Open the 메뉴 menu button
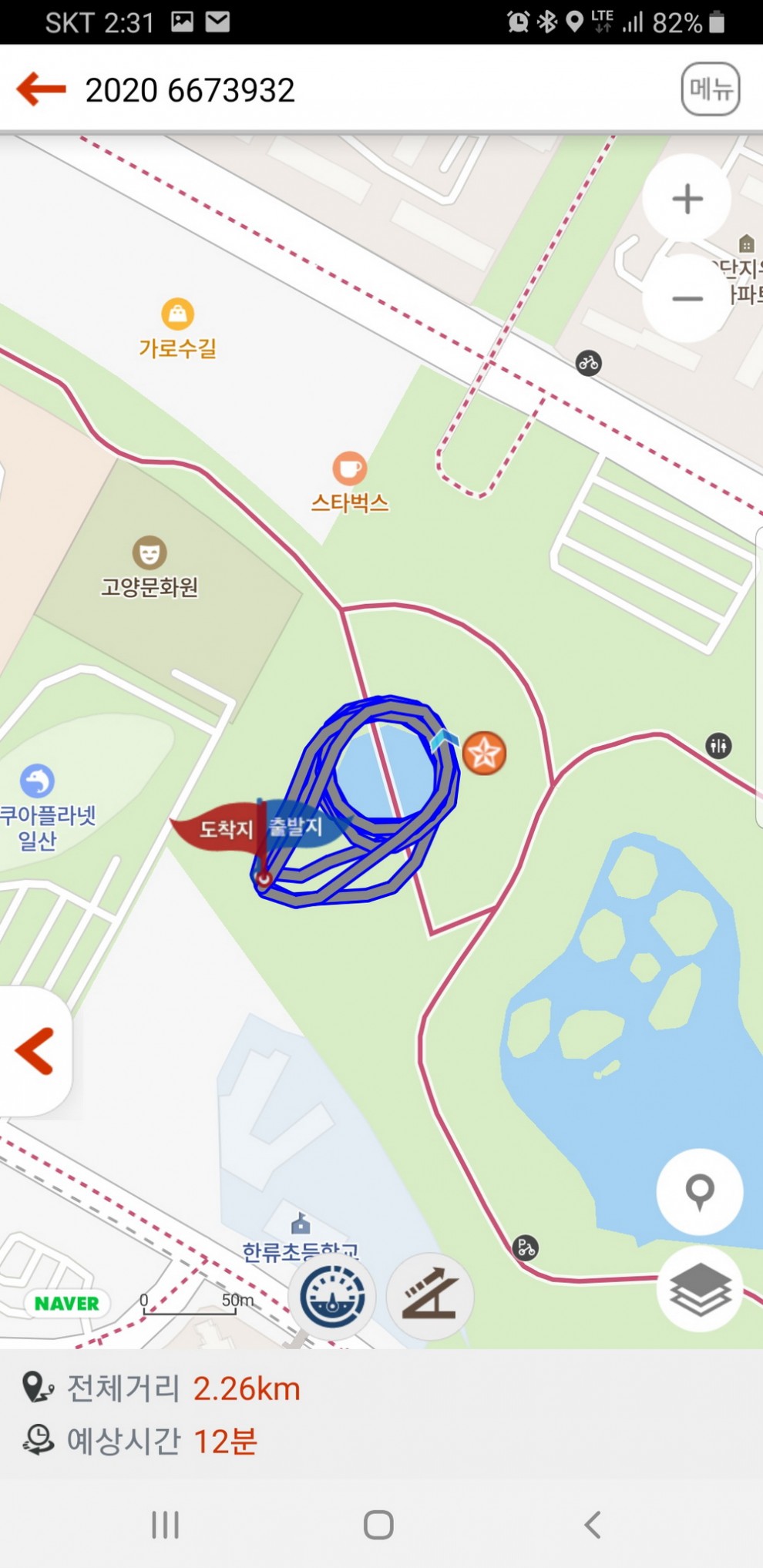The height and width of the screenshot is (1568, 763). point(710,89)
